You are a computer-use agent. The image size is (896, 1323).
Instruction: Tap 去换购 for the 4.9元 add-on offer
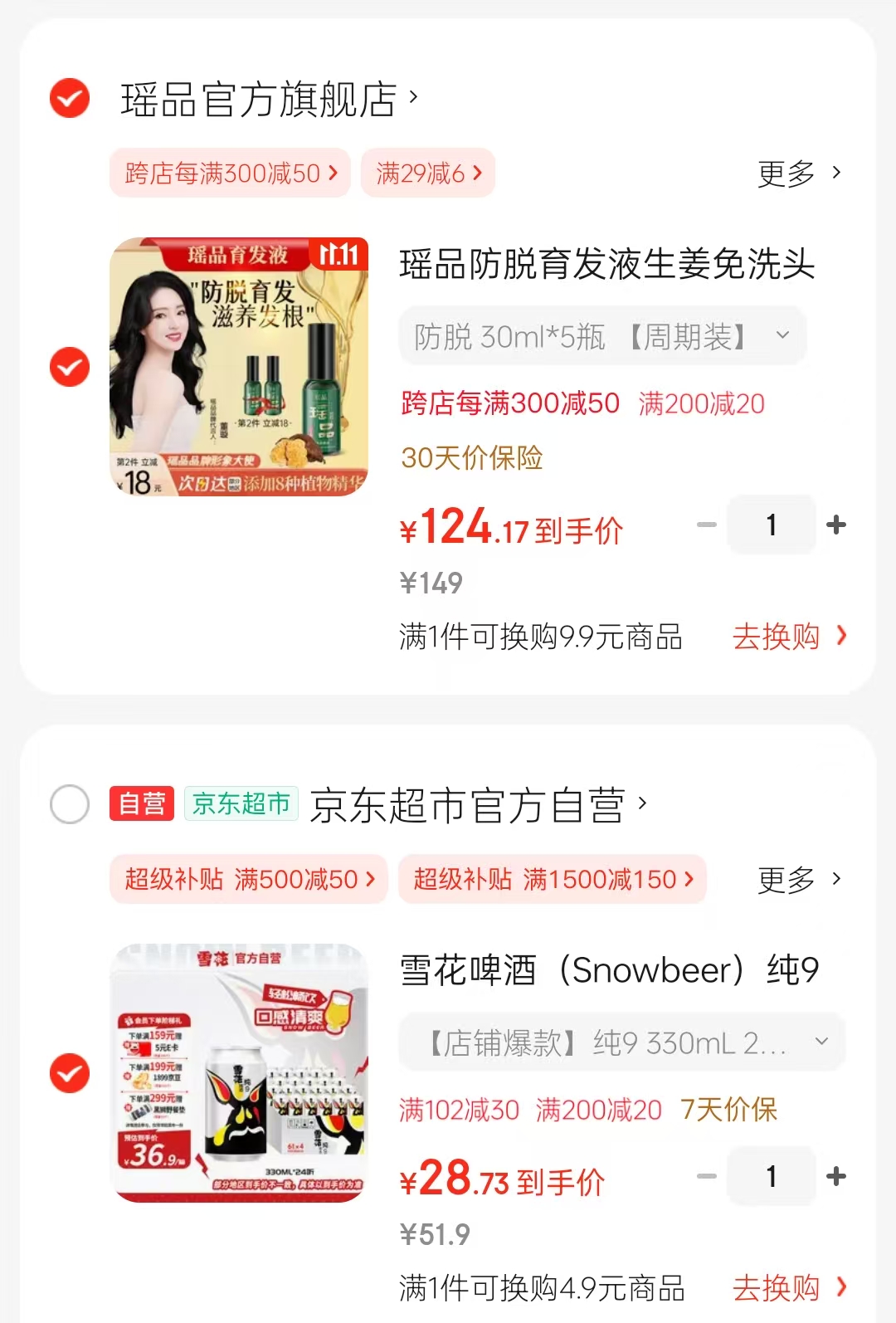[789, 1288]
